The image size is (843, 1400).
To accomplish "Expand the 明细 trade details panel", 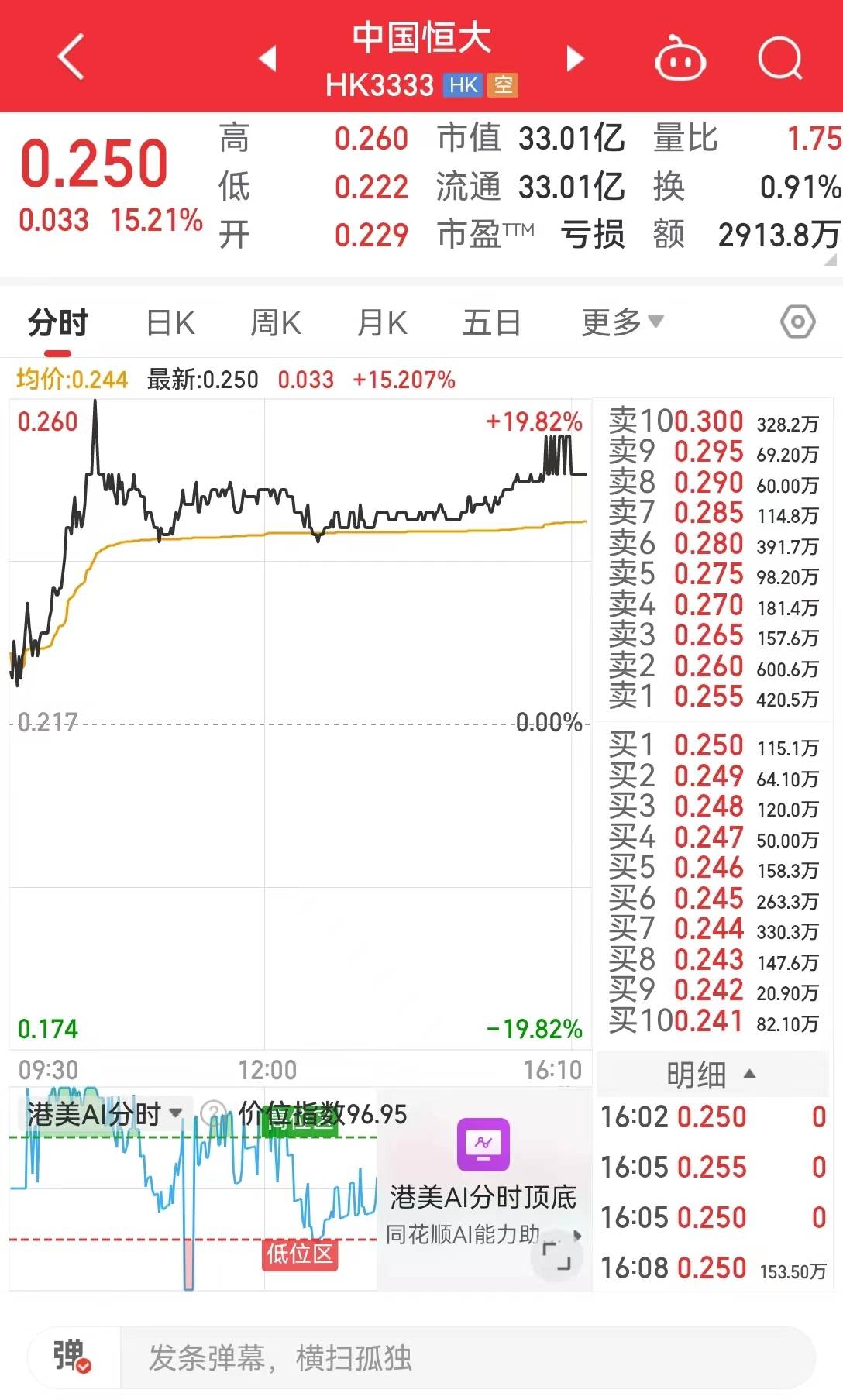I will coord(711,1075).
